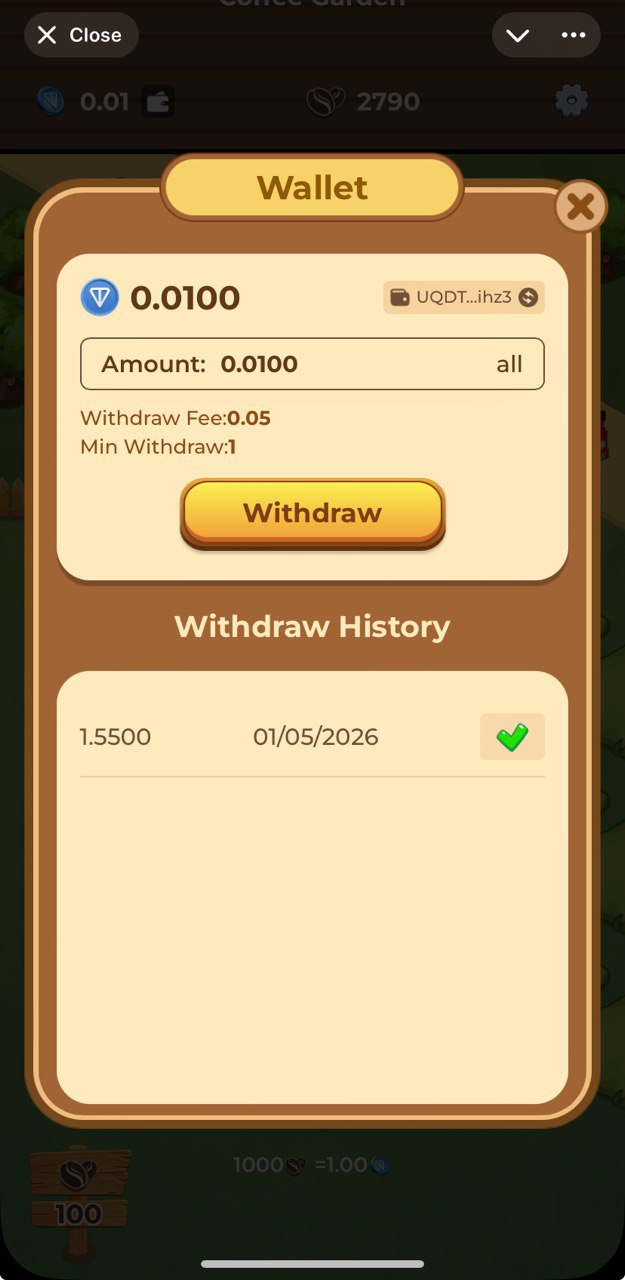Select 'all' to withdraw full balance
625x1280 pixels.
click(509, 364)
